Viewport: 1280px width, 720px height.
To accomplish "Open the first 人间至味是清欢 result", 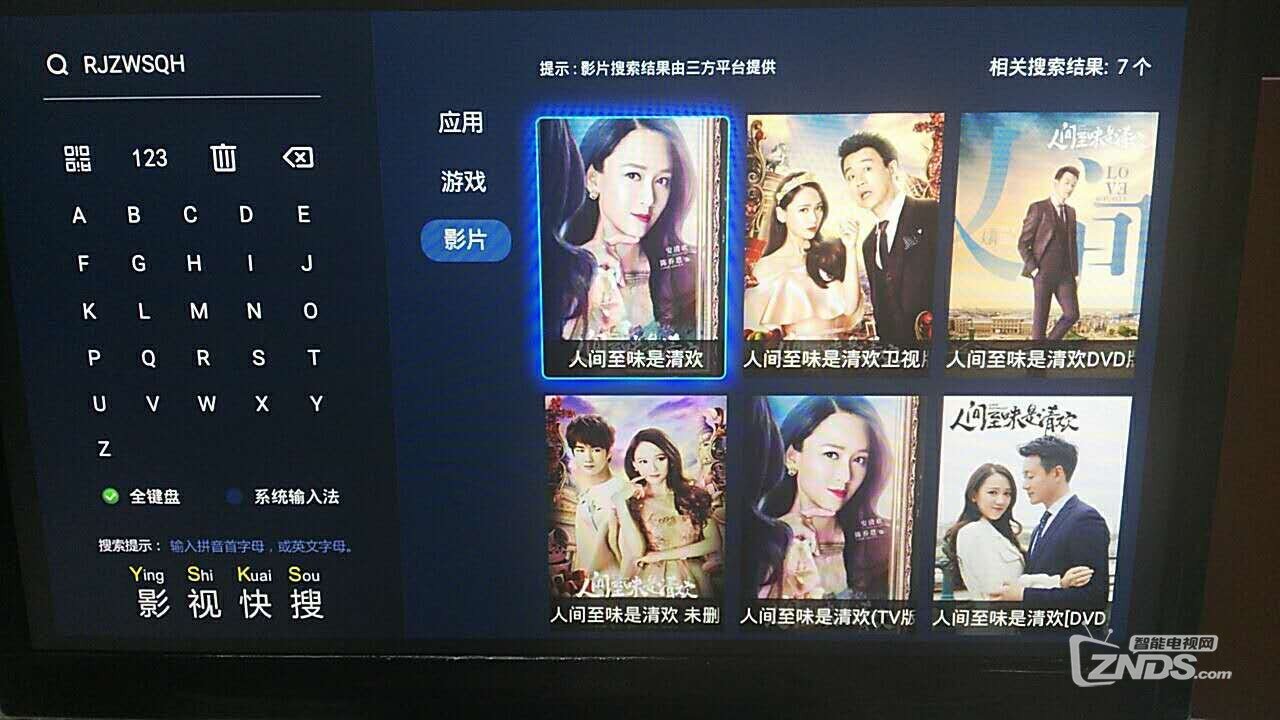I will click(x=634, y=247).
